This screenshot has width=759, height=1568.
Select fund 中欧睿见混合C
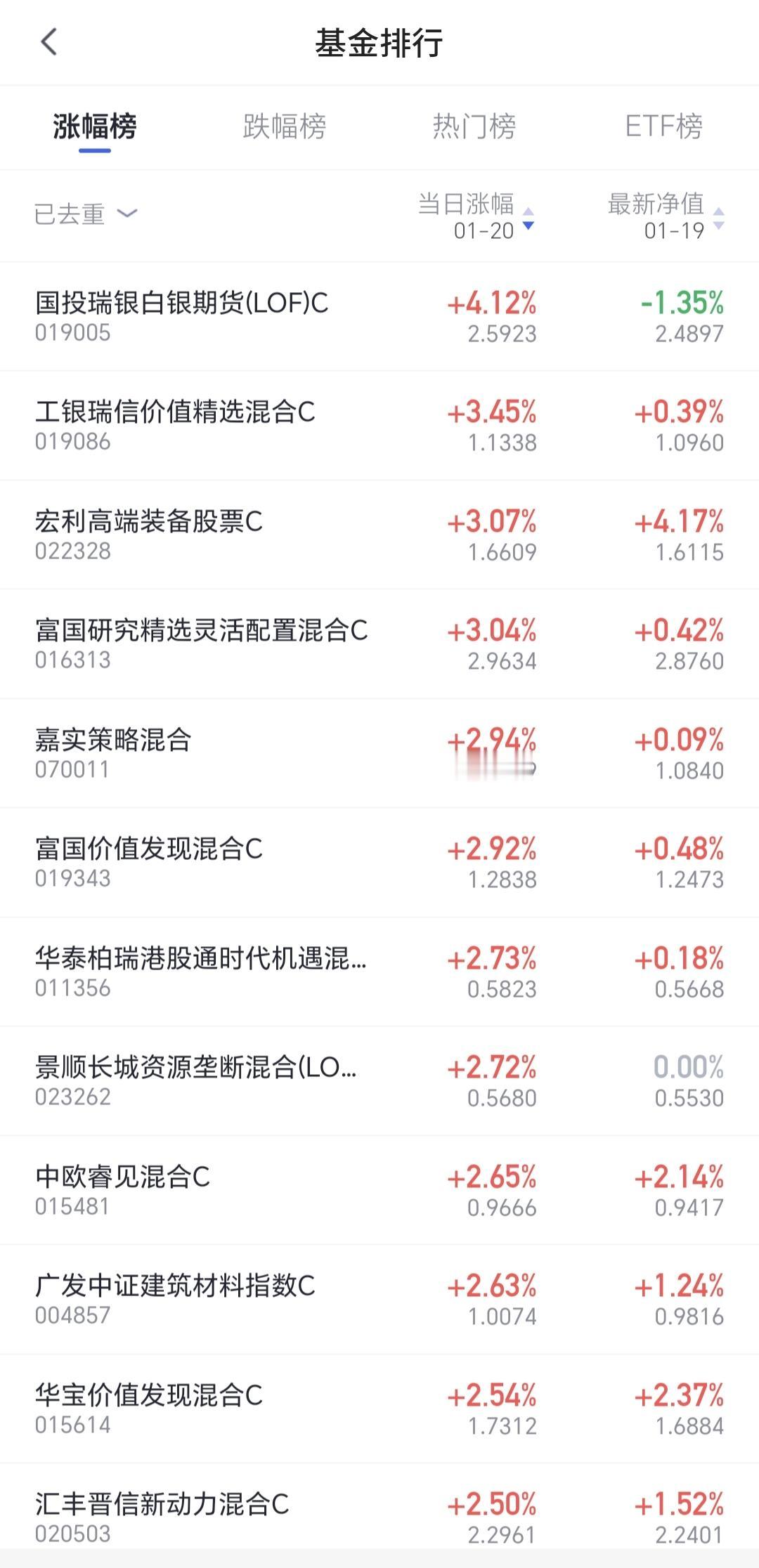click(x=123, y=1190)
